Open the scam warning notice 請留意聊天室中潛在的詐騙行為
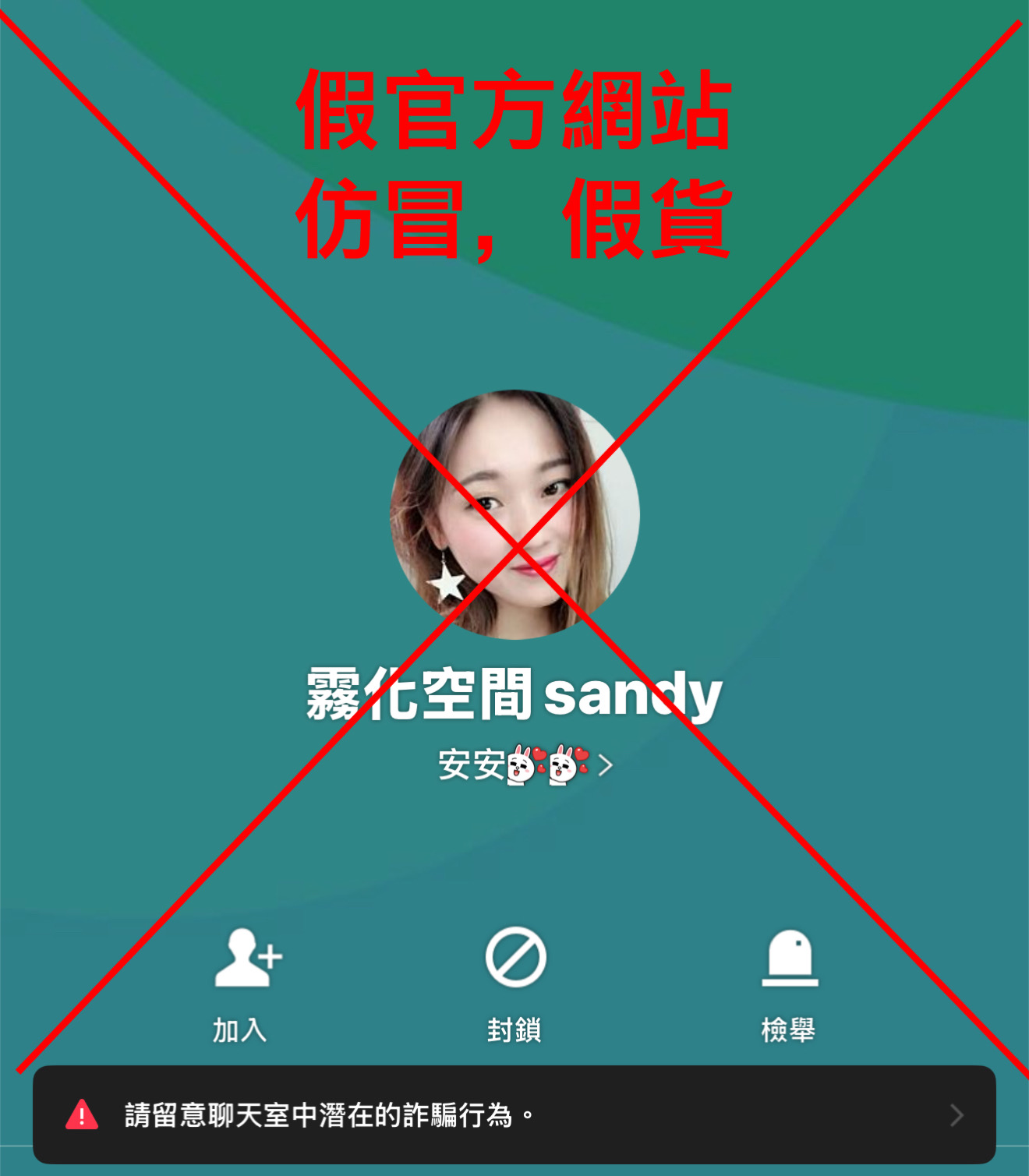Screen dimensions: 1029x1176 click(327, 1116)
